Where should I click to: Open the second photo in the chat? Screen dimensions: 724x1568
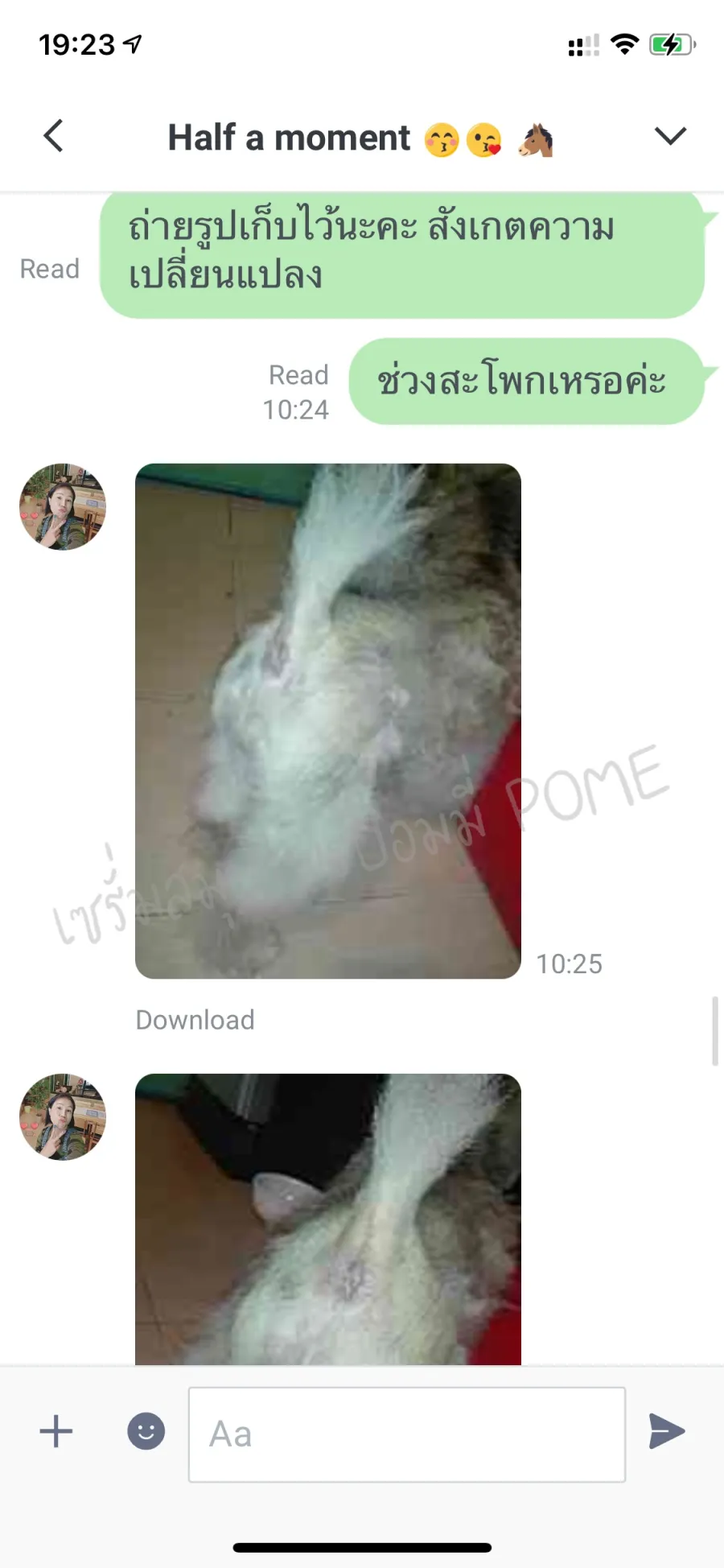(327, 1219)
